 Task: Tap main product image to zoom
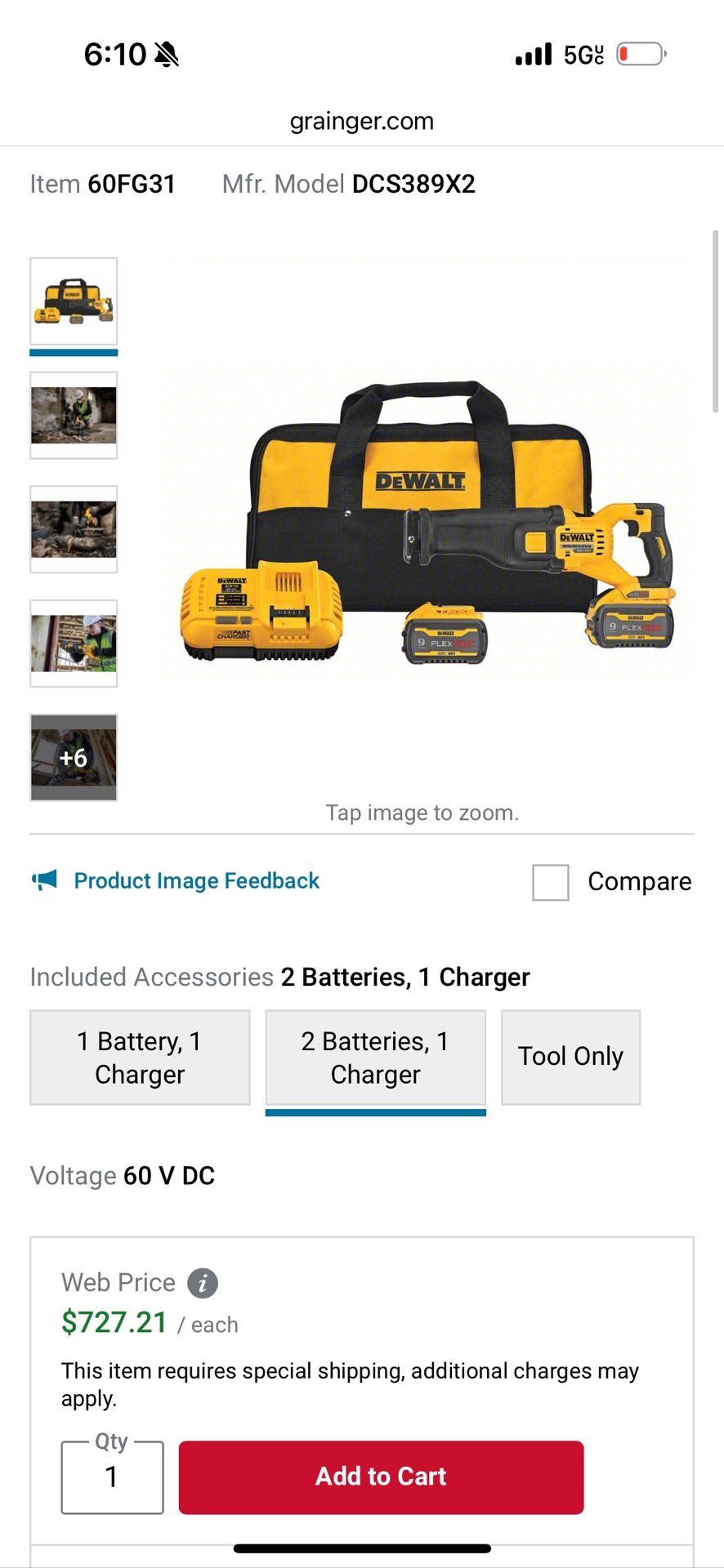pos(427,523)
